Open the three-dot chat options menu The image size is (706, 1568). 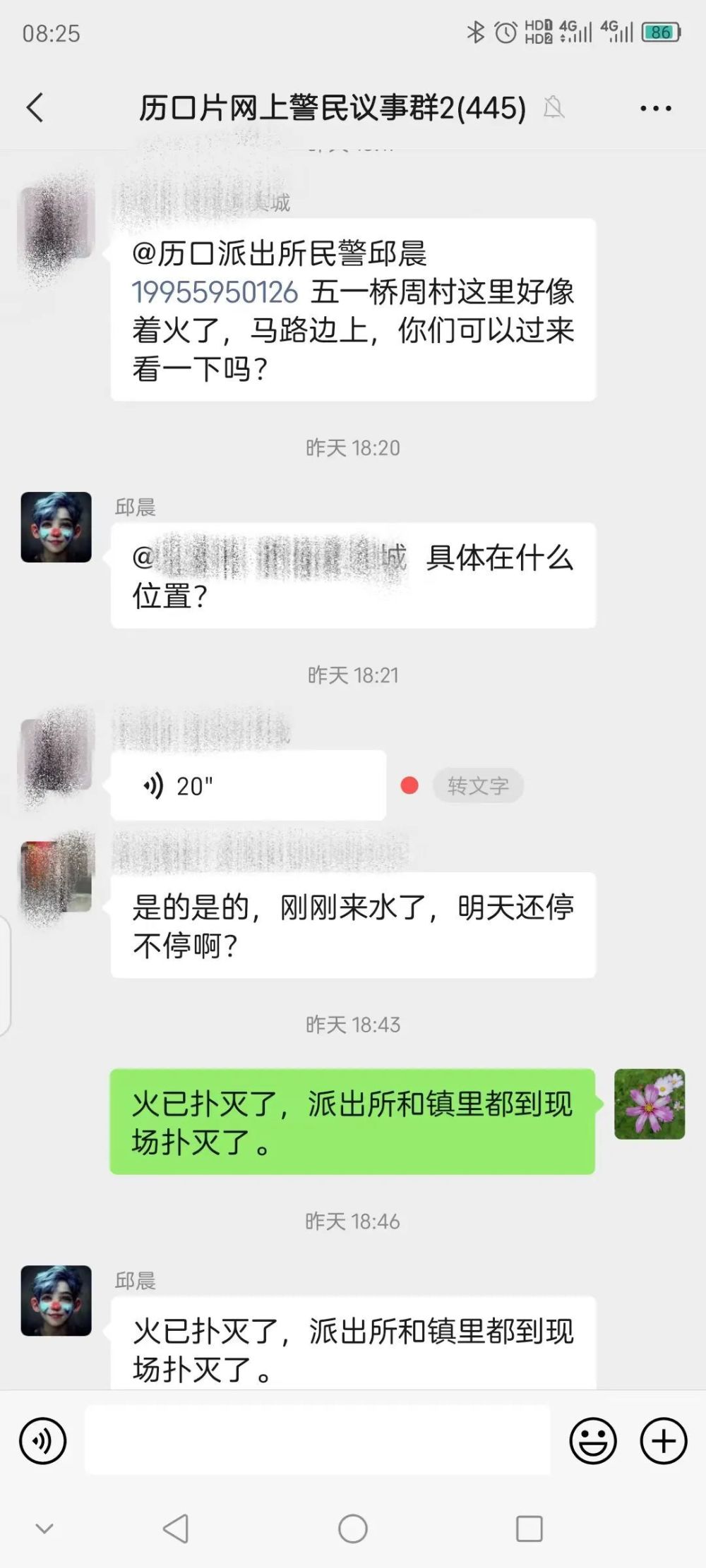tap(656, 109)
